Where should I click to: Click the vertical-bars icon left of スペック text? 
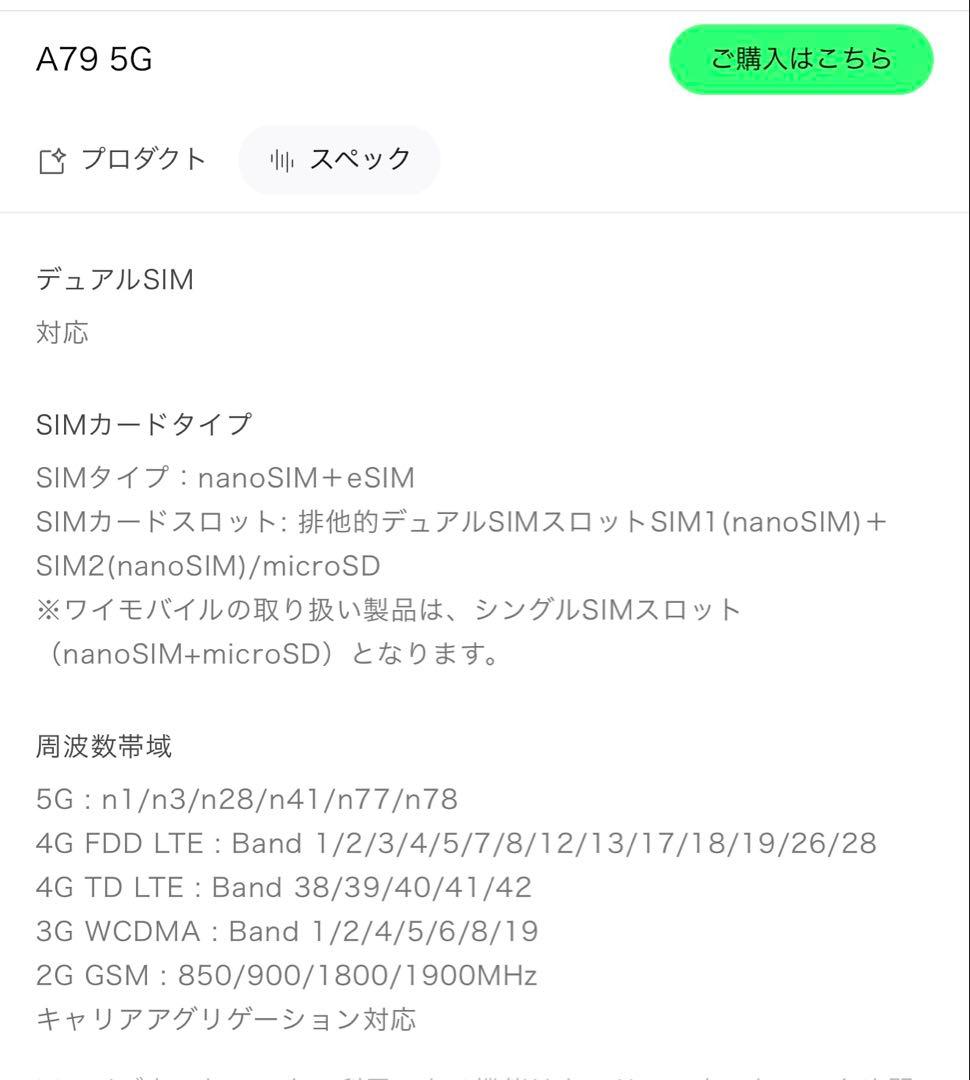click(x=283, y=158)
